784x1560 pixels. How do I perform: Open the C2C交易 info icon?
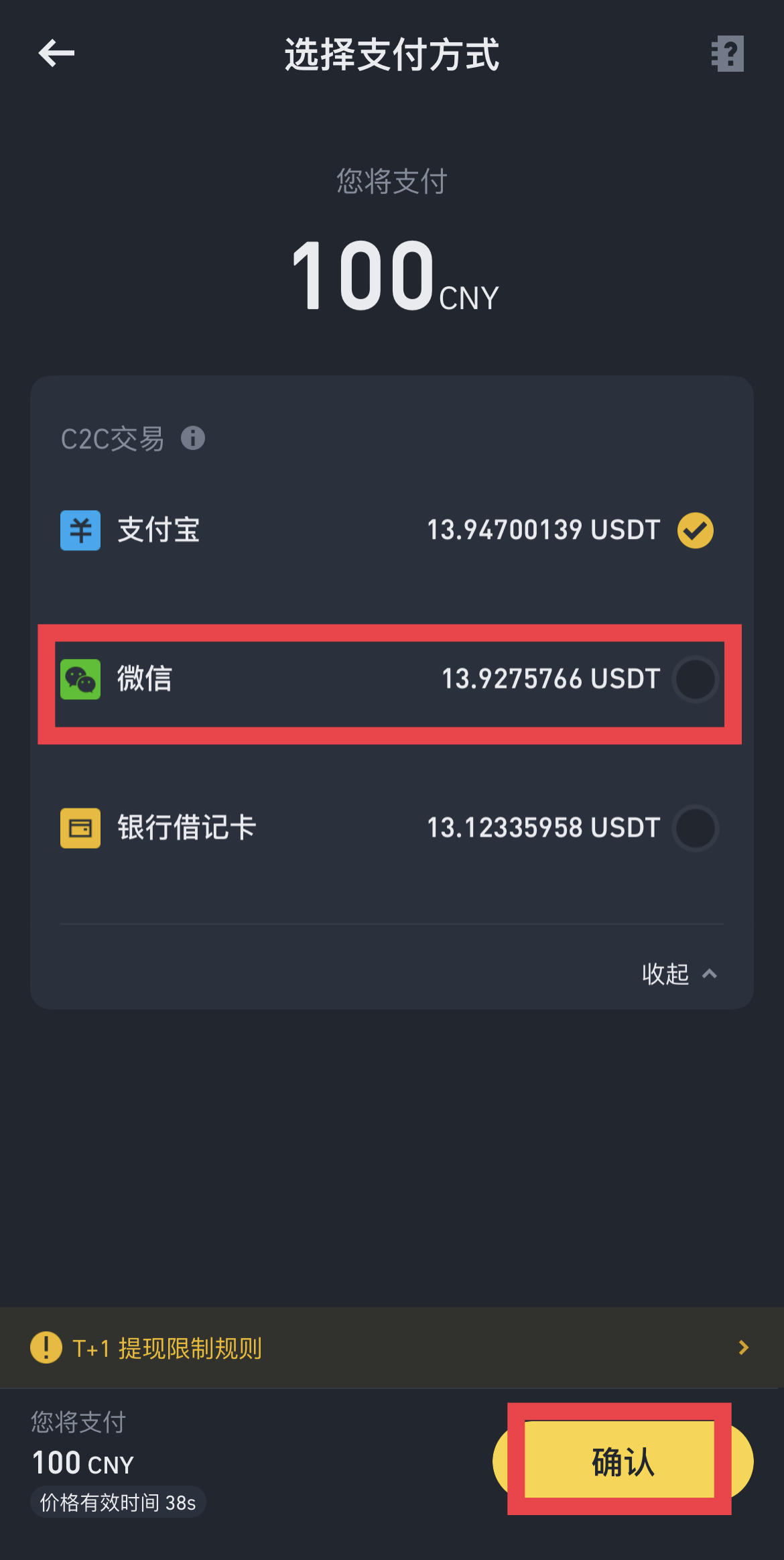point(193,438)
